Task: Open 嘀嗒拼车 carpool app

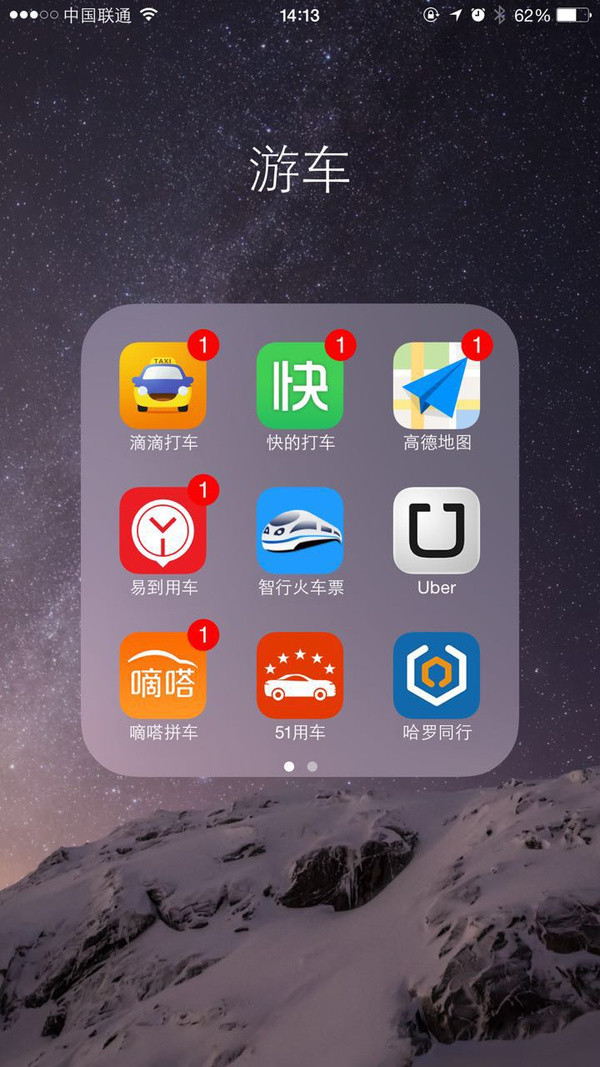Action: click(163, 675)
